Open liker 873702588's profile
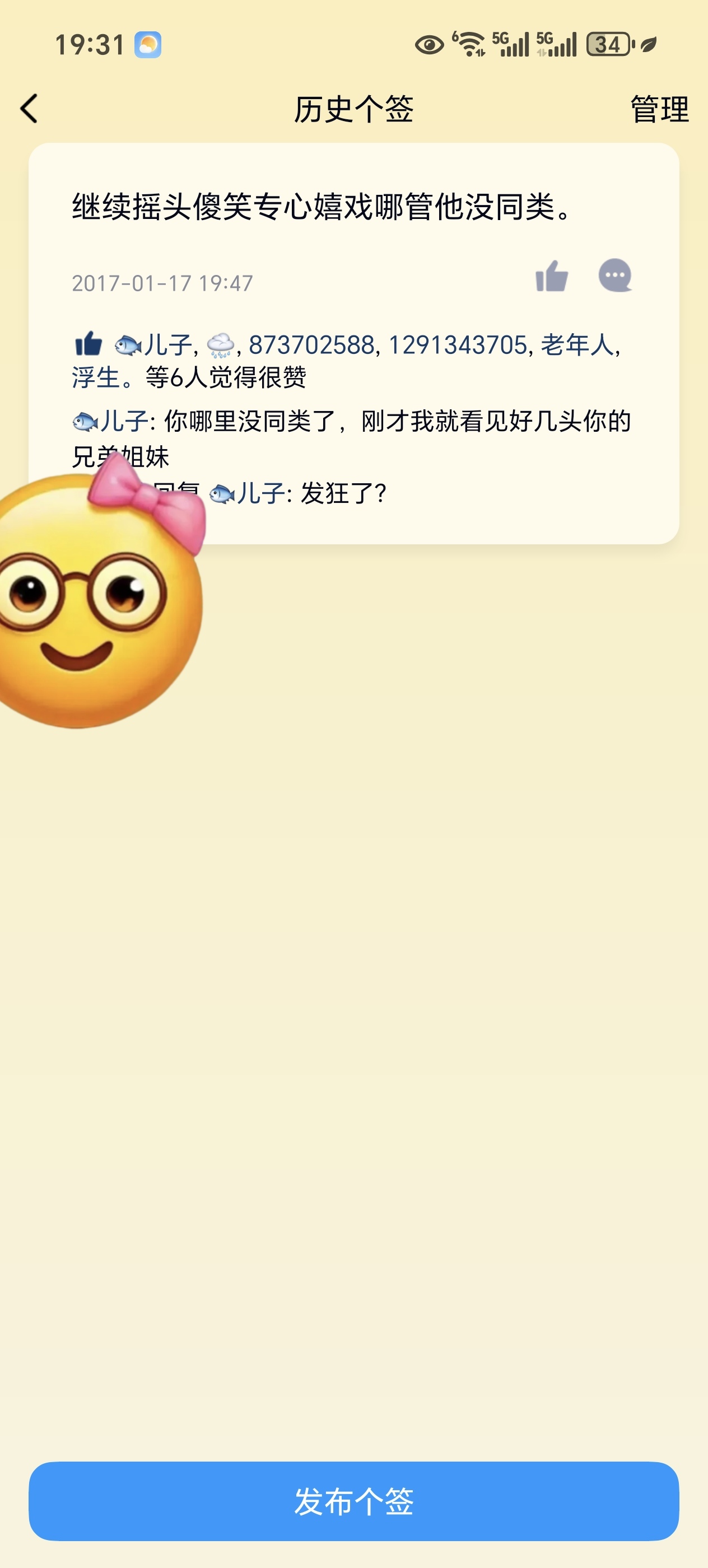Screen dimensions: 708x1568 tap(311, 345)
